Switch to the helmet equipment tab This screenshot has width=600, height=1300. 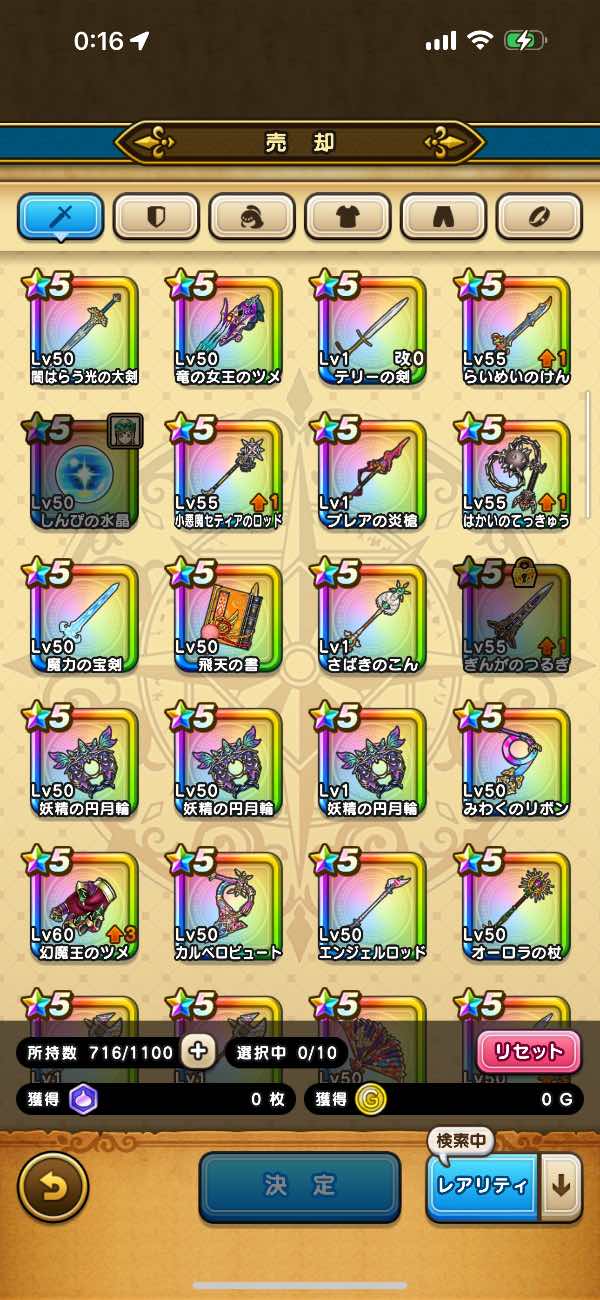252,217
